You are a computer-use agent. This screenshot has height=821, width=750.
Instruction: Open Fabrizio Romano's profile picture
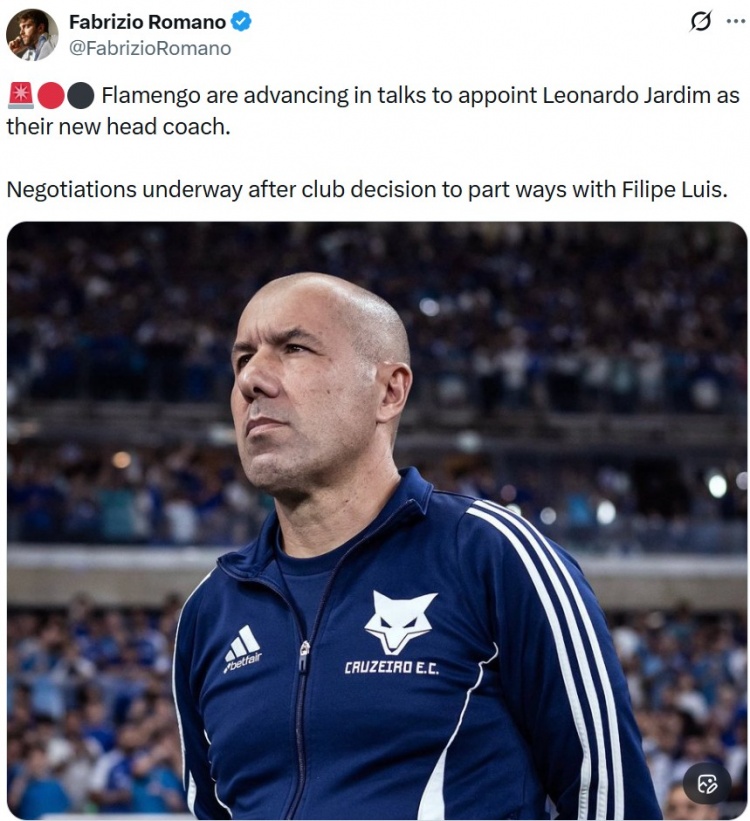[x=31, y=35]
